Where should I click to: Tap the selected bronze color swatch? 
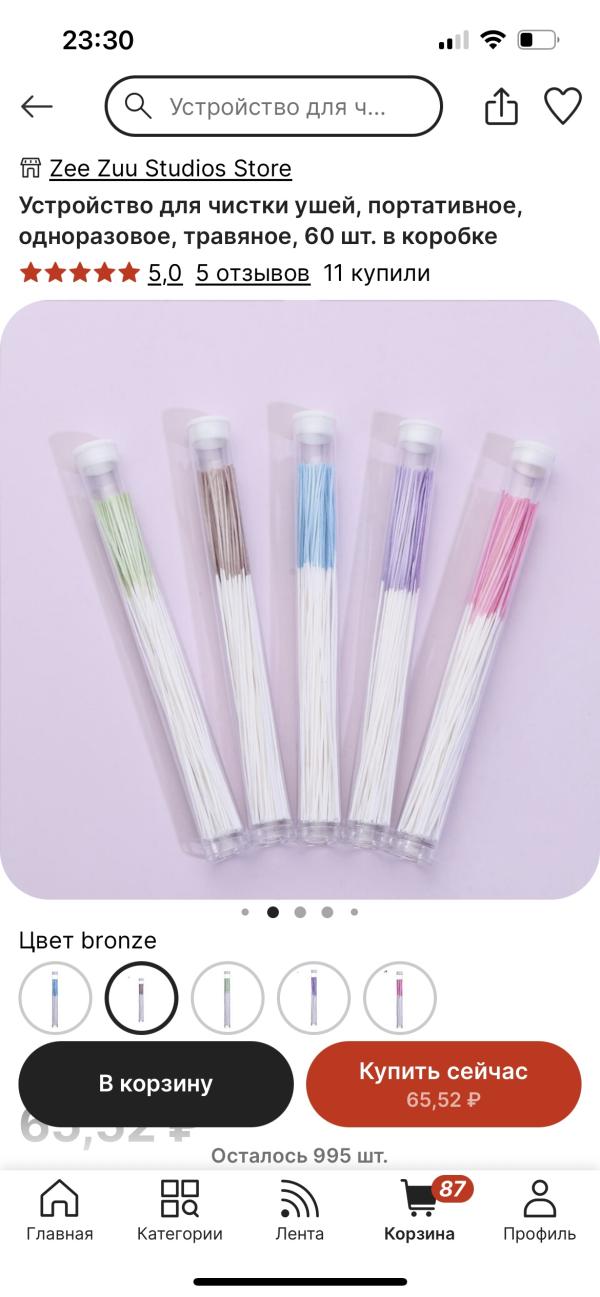(142, 997)
